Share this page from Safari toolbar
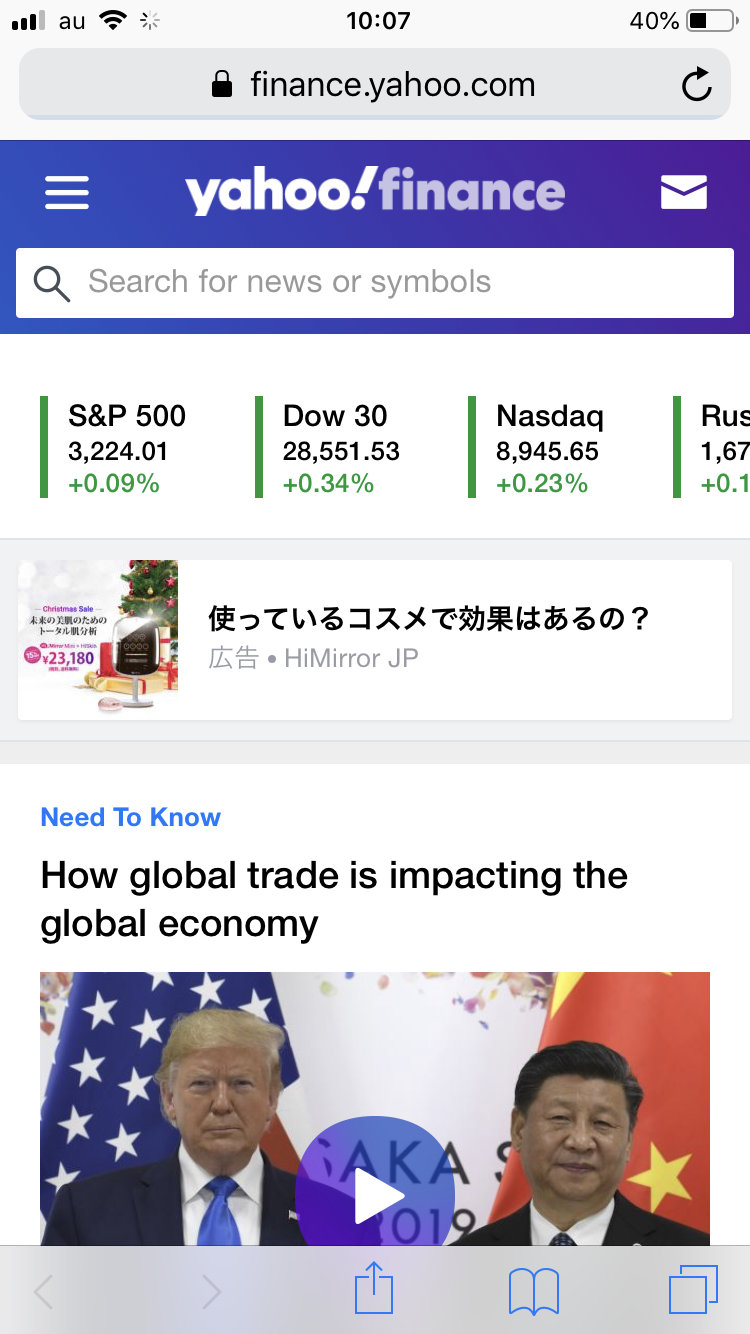The width and height of the screenshot is (750, 1334). 374,1291
